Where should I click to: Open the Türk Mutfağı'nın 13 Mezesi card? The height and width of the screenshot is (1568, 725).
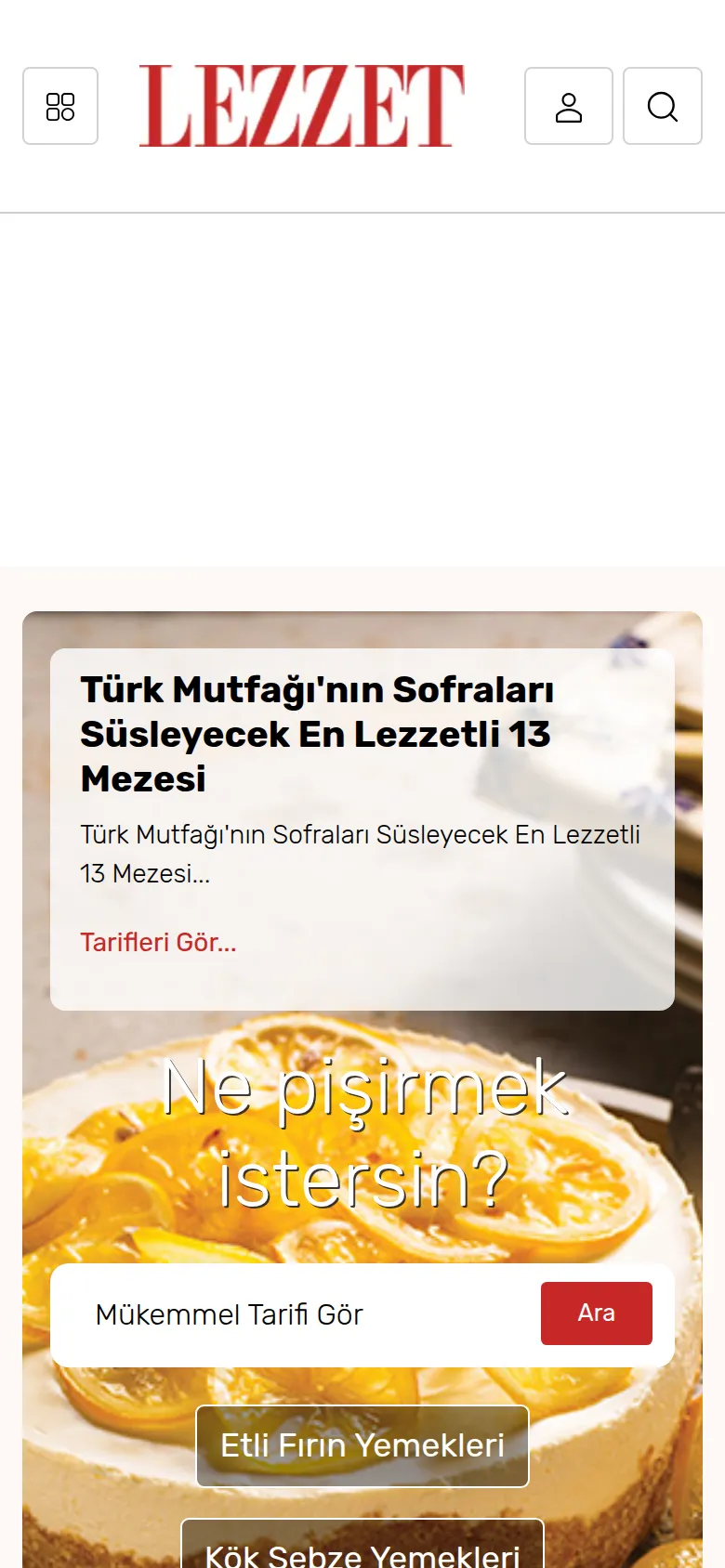click(x=362, y=830)
